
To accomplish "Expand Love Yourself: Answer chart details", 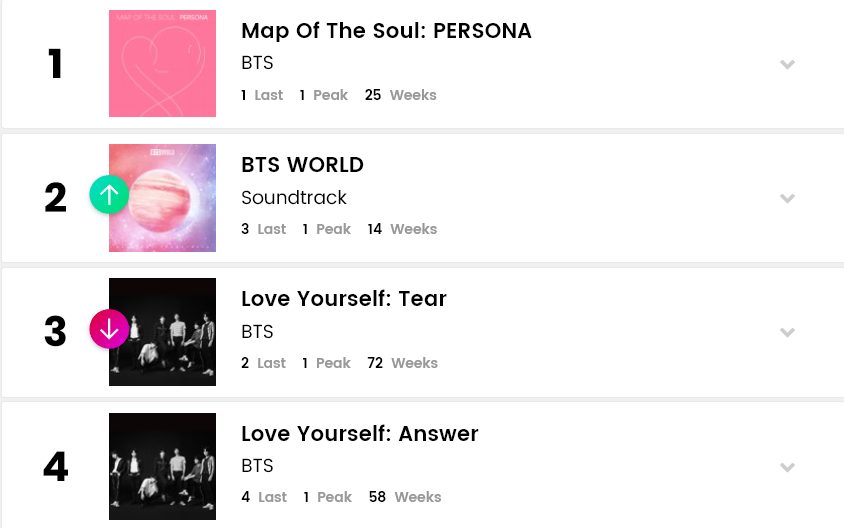I will pos(787,467).
